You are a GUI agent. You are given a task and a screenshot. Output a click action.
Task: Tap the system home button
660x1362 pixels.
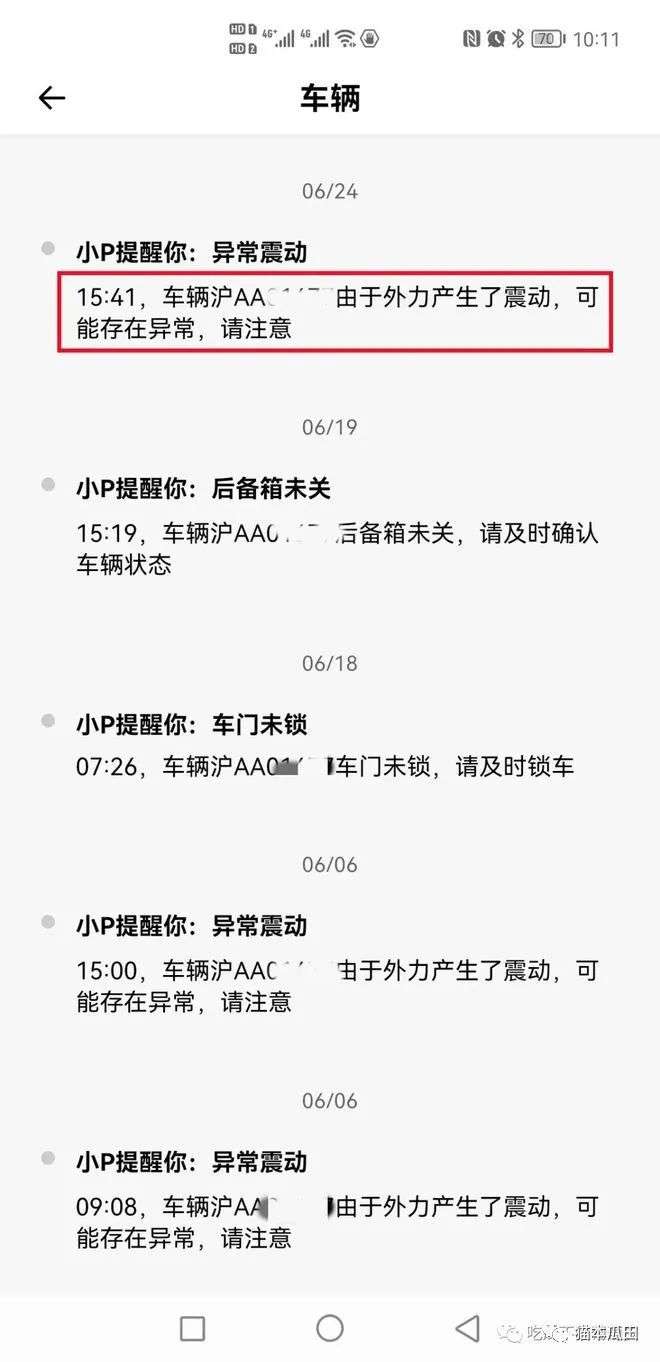(330, 1328)
